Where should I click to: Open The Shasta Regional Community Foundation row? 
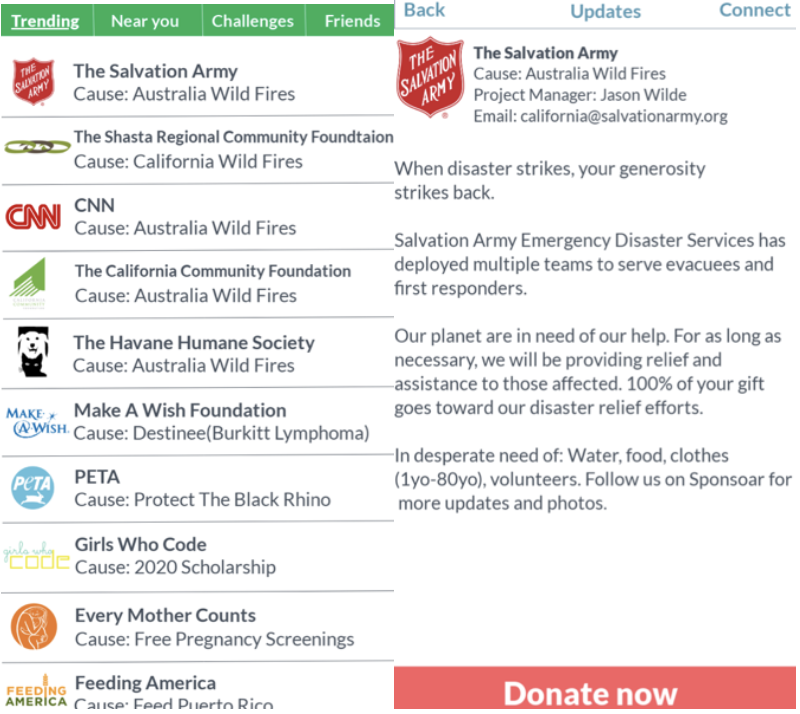click(x=197, y=149)
